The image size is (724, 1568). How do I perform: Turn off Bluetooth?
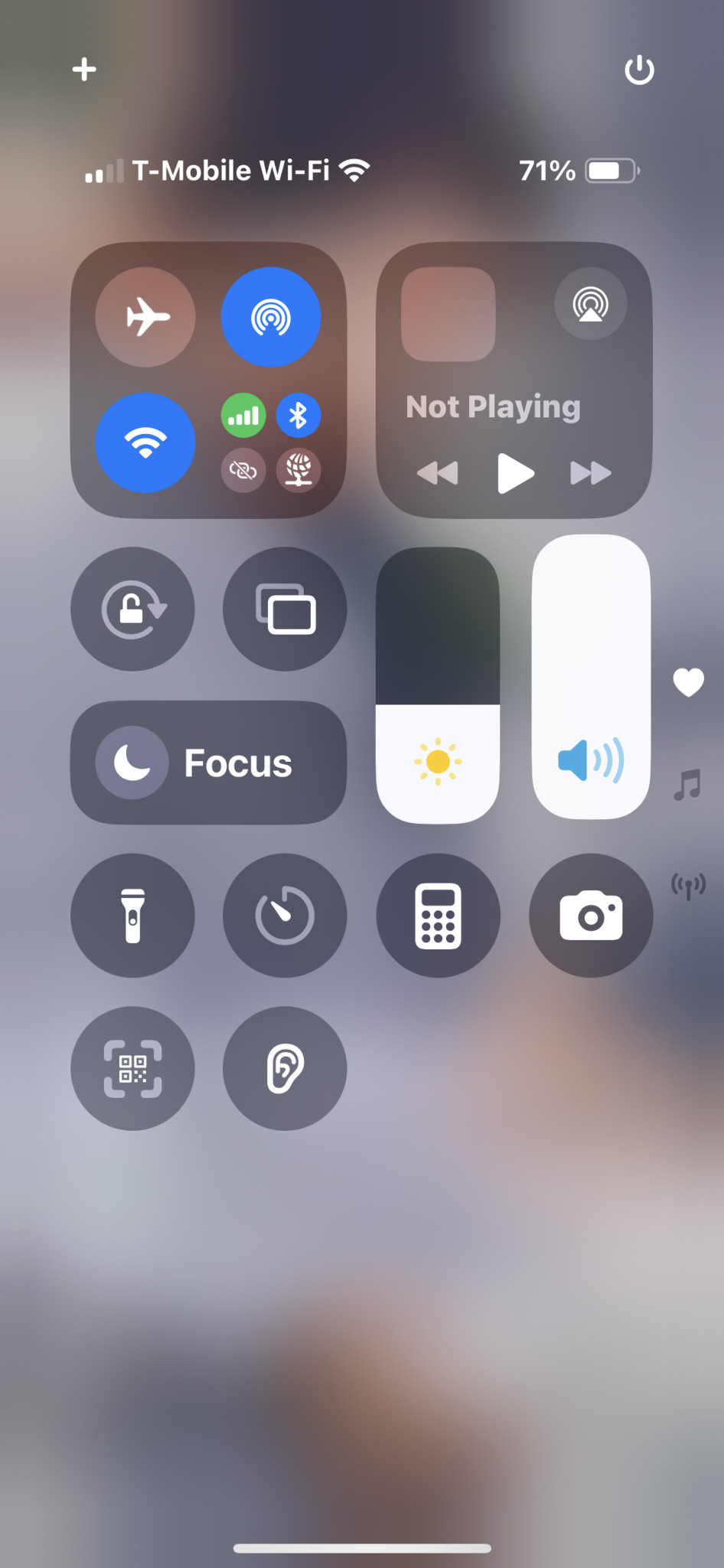(298, 416)
